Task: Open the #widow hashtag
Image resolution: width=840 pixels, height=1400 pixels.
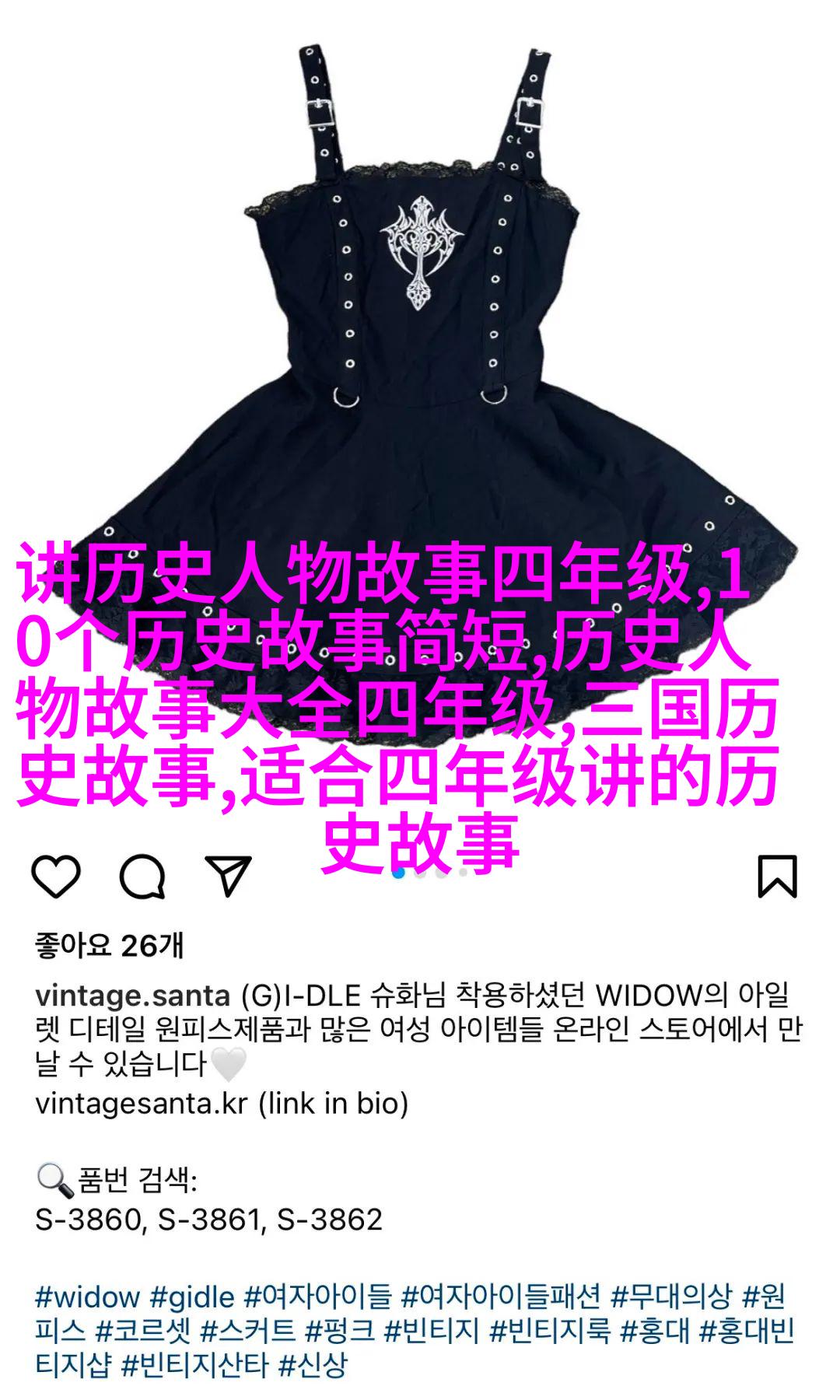Action: (87, 1297)
